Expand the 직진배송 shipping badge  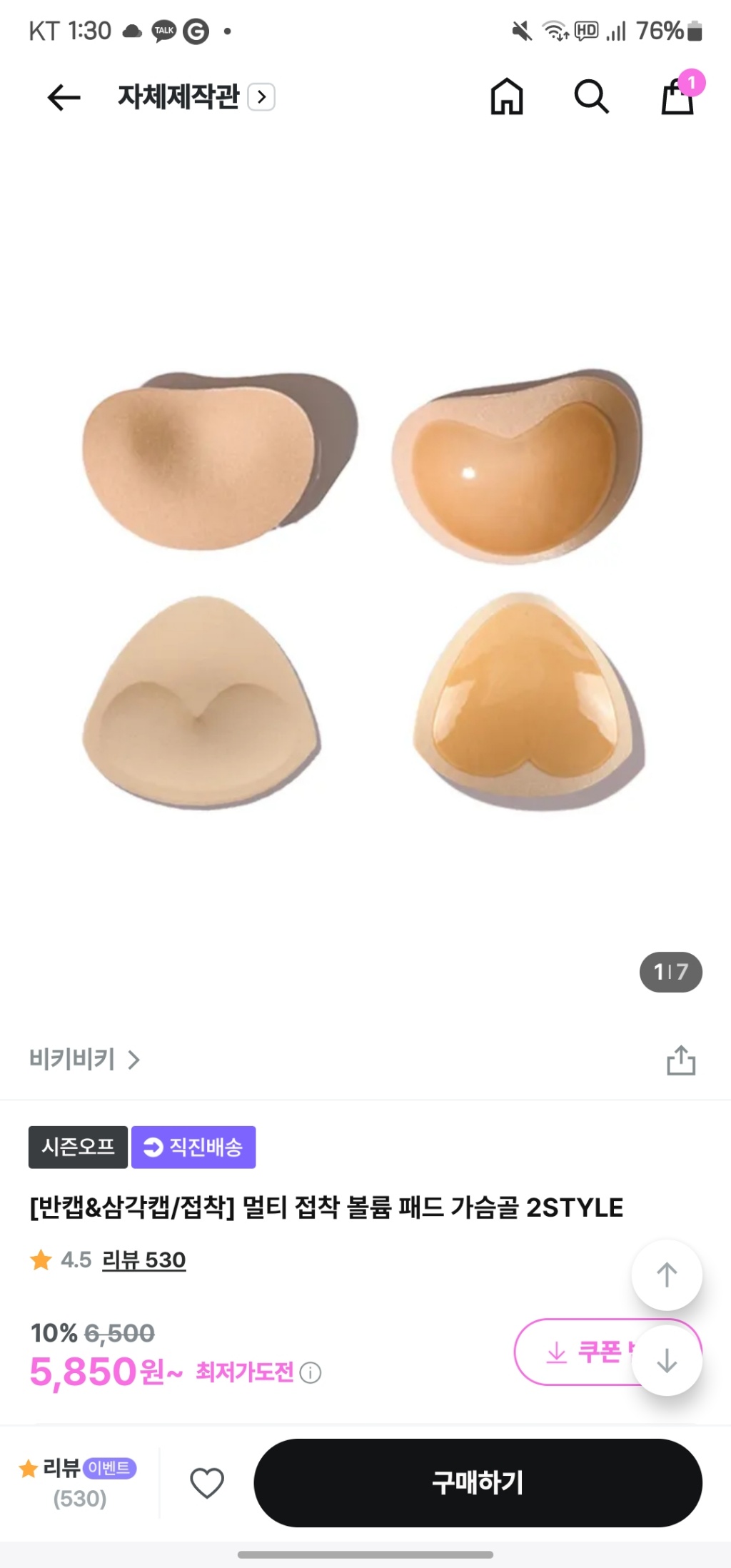click(194, 1147)
